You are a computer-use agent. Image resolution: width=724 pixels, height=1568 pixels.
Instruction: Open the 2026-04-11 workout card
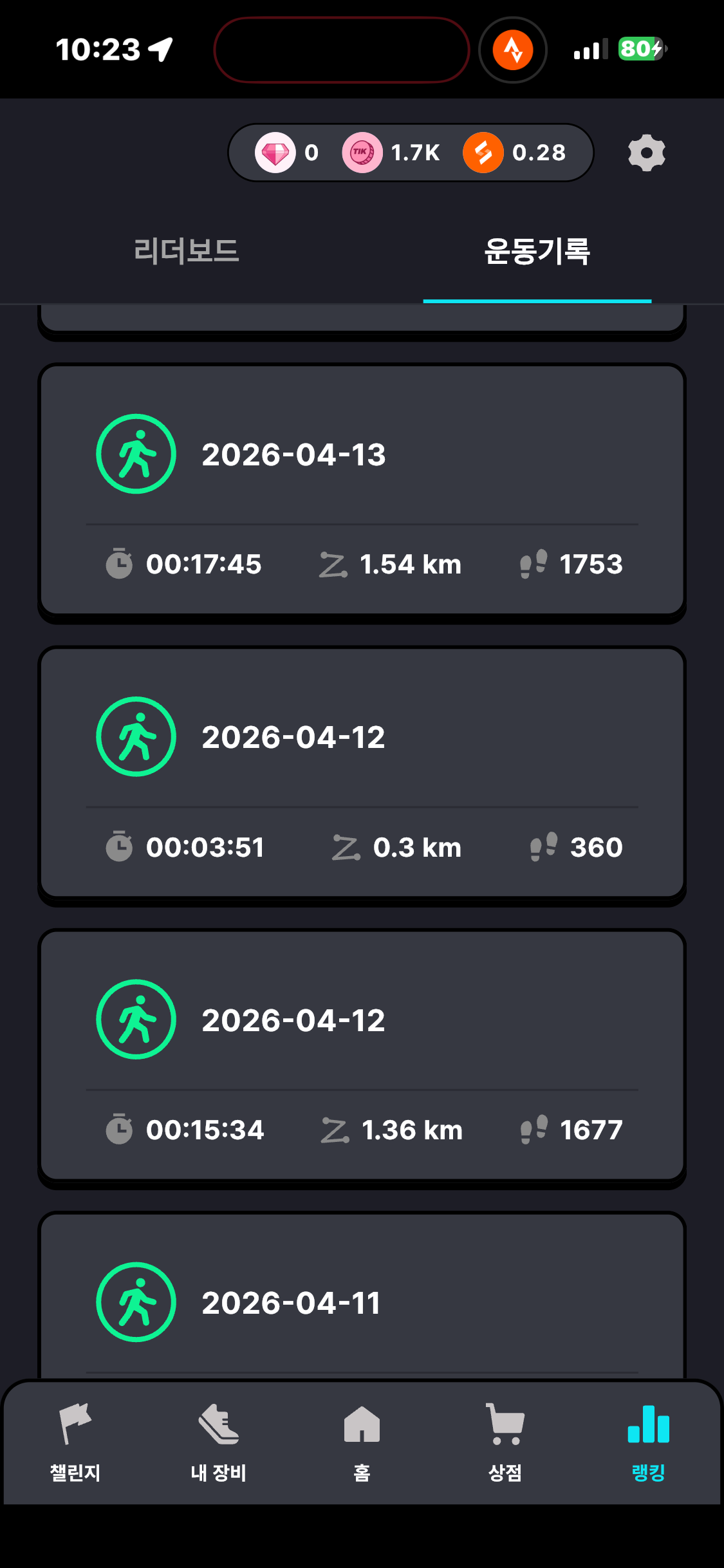pyautogui.click(x=362, y=1300)
